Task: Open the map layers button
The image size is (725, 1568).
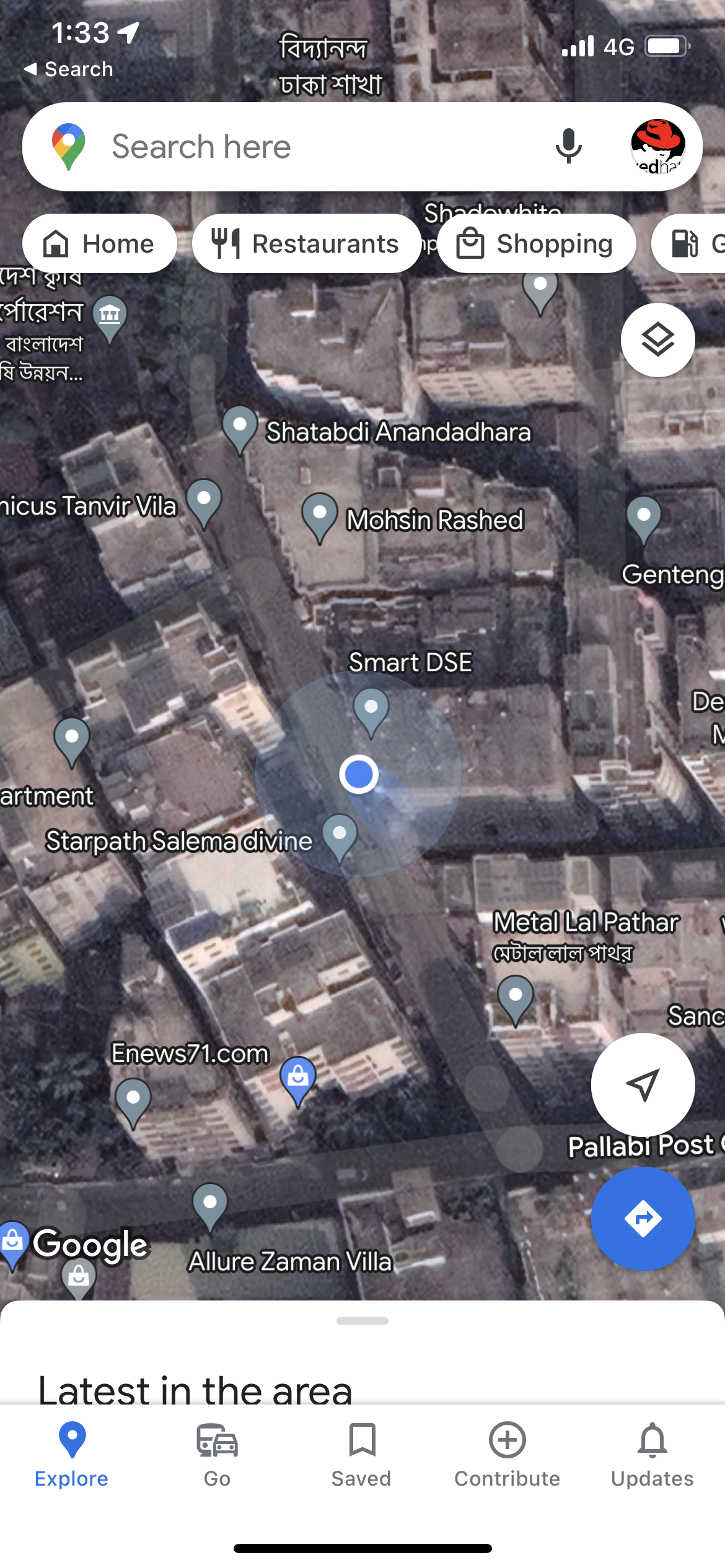Action: (657, 340)
